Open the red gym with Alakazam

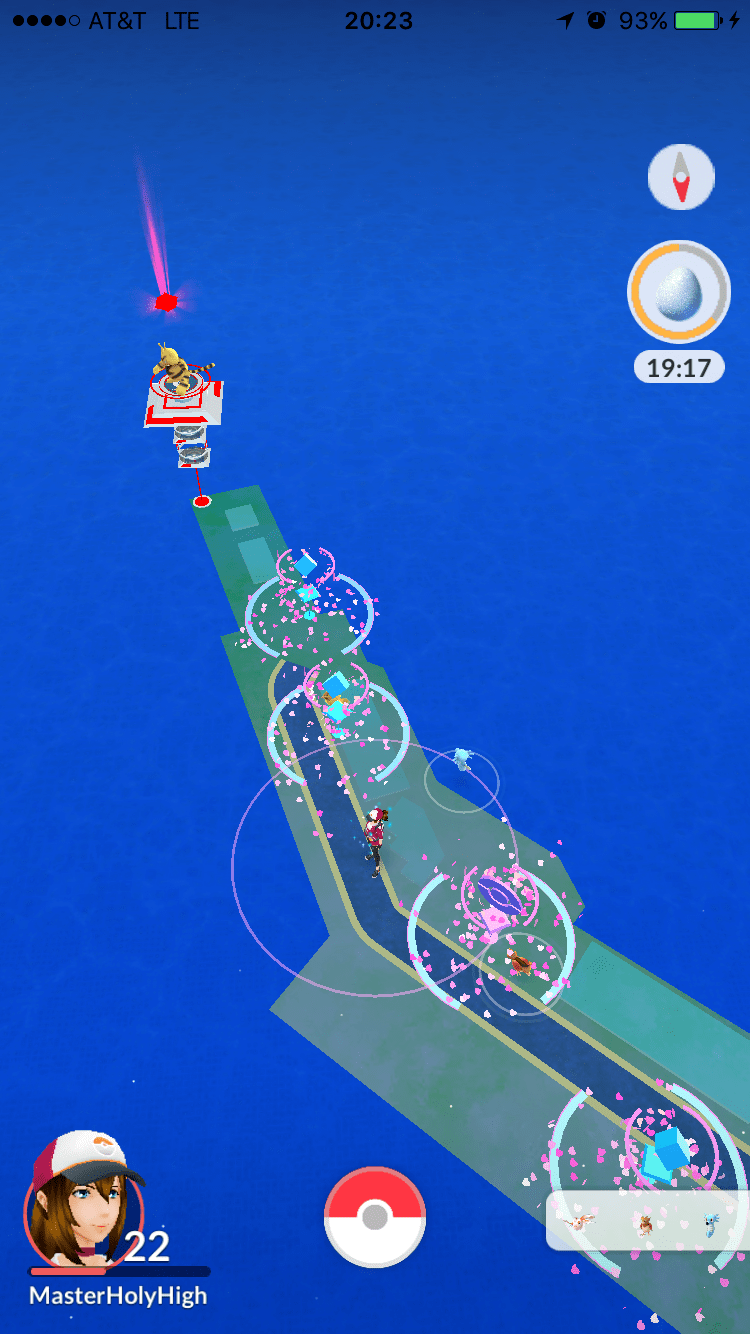(182, 390)
